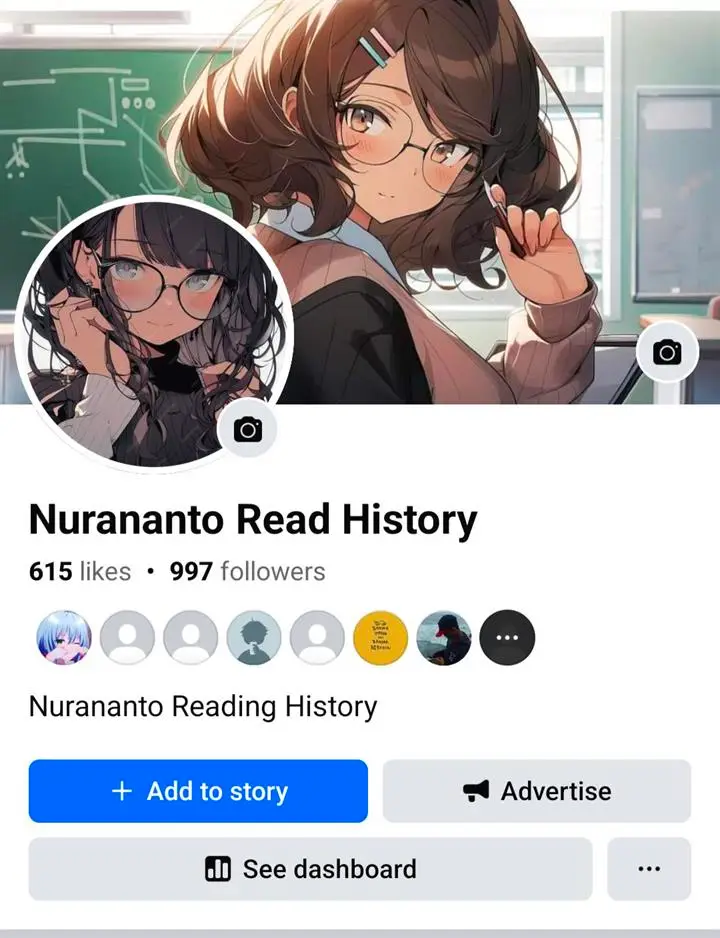720x938 pixels.
Task: View the 997 followers list
Action: tap(247, 572)
